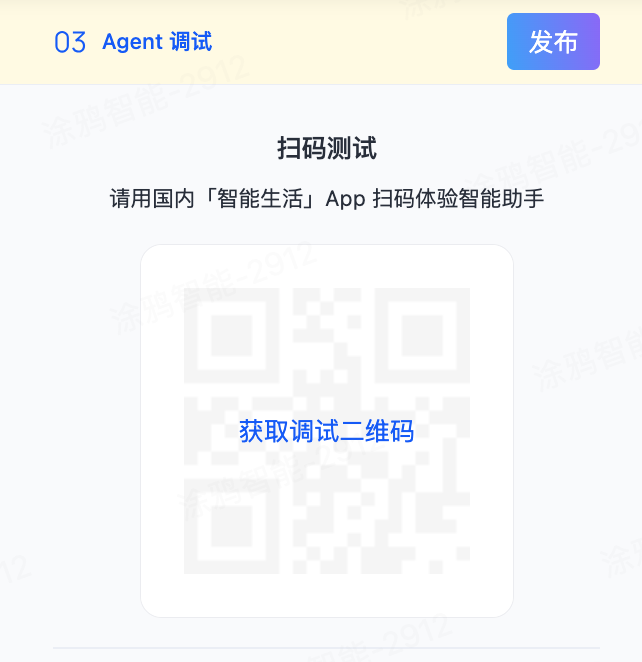
Task: Tap the 发布 publish button
Action: point(553,42)
